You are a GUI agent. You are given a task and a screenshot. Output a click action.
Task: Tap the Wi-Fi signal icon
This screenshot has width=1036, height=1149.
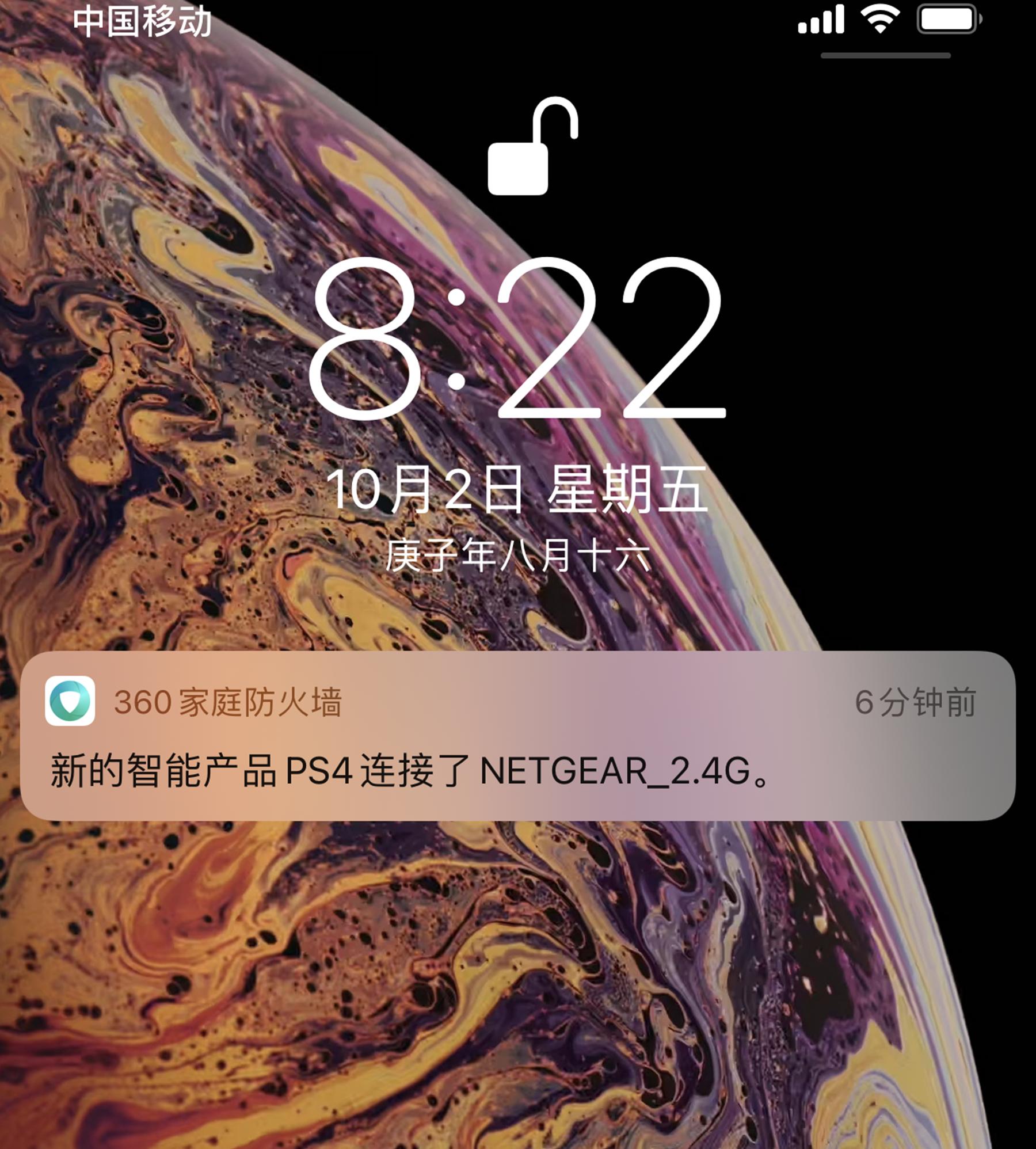881,20
